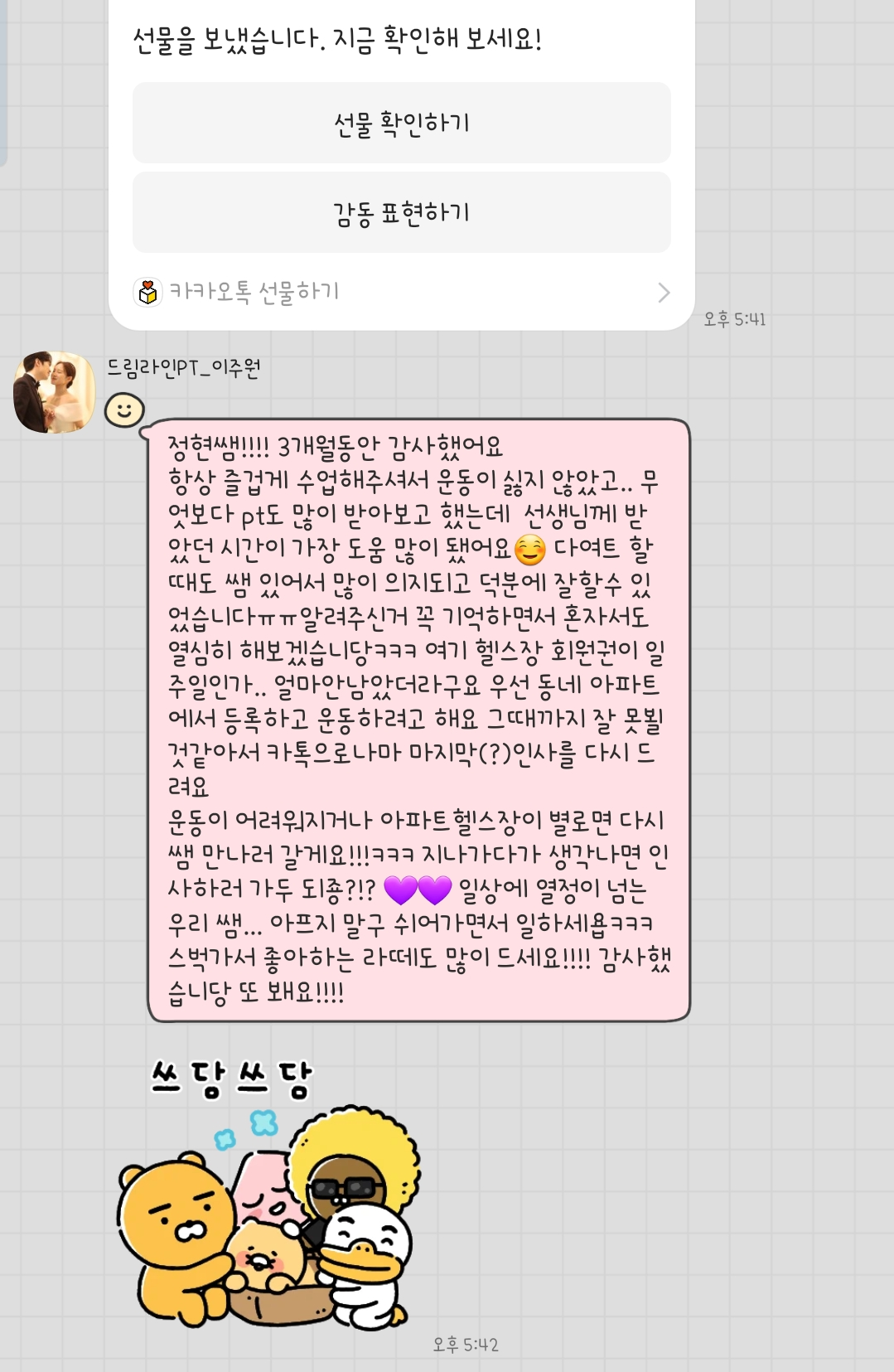Screen dimensions: 894x1372
Task: Tap the 쓰담쓰담 Kakao Friends sticker
Action: [x=268, y=1195]
